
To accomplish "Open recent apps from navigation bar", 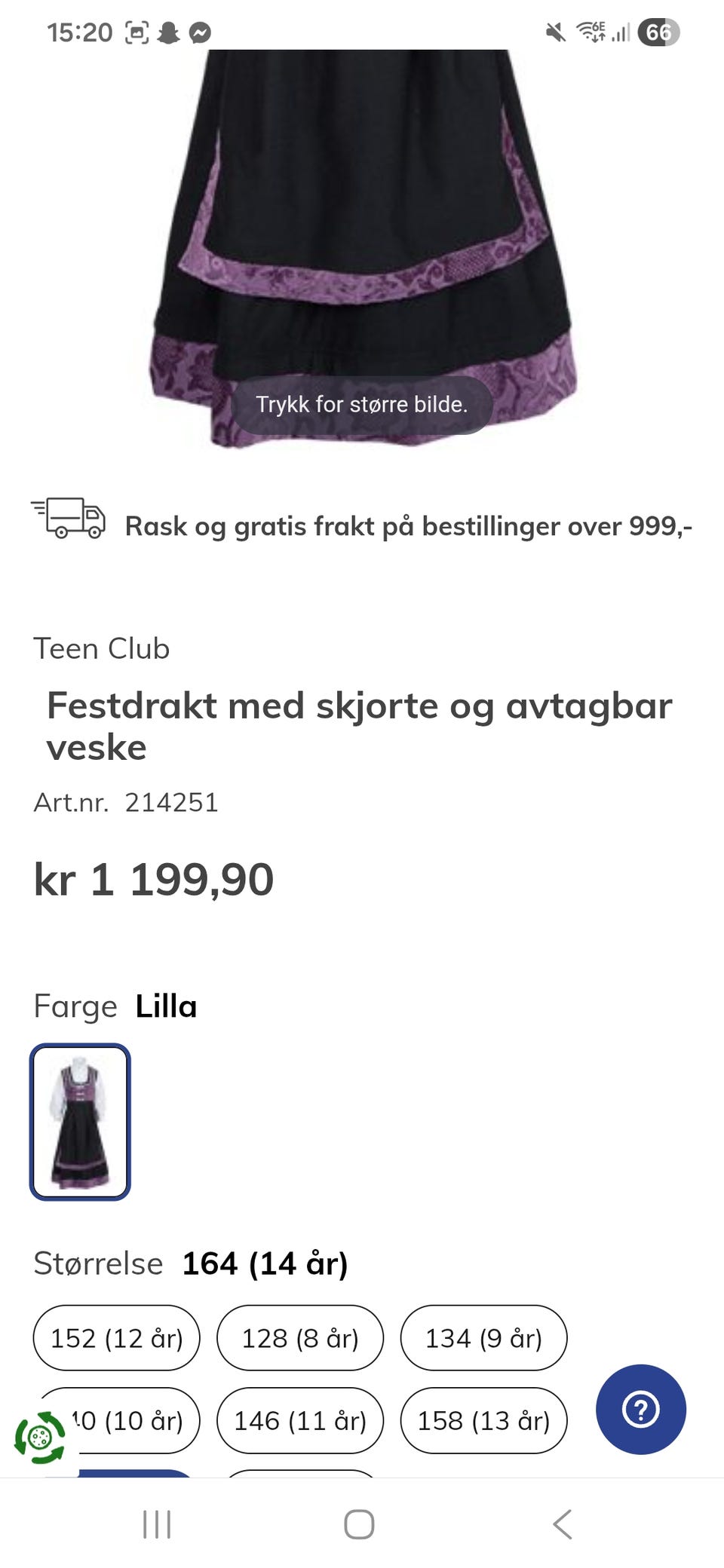I will (157, 1524).
